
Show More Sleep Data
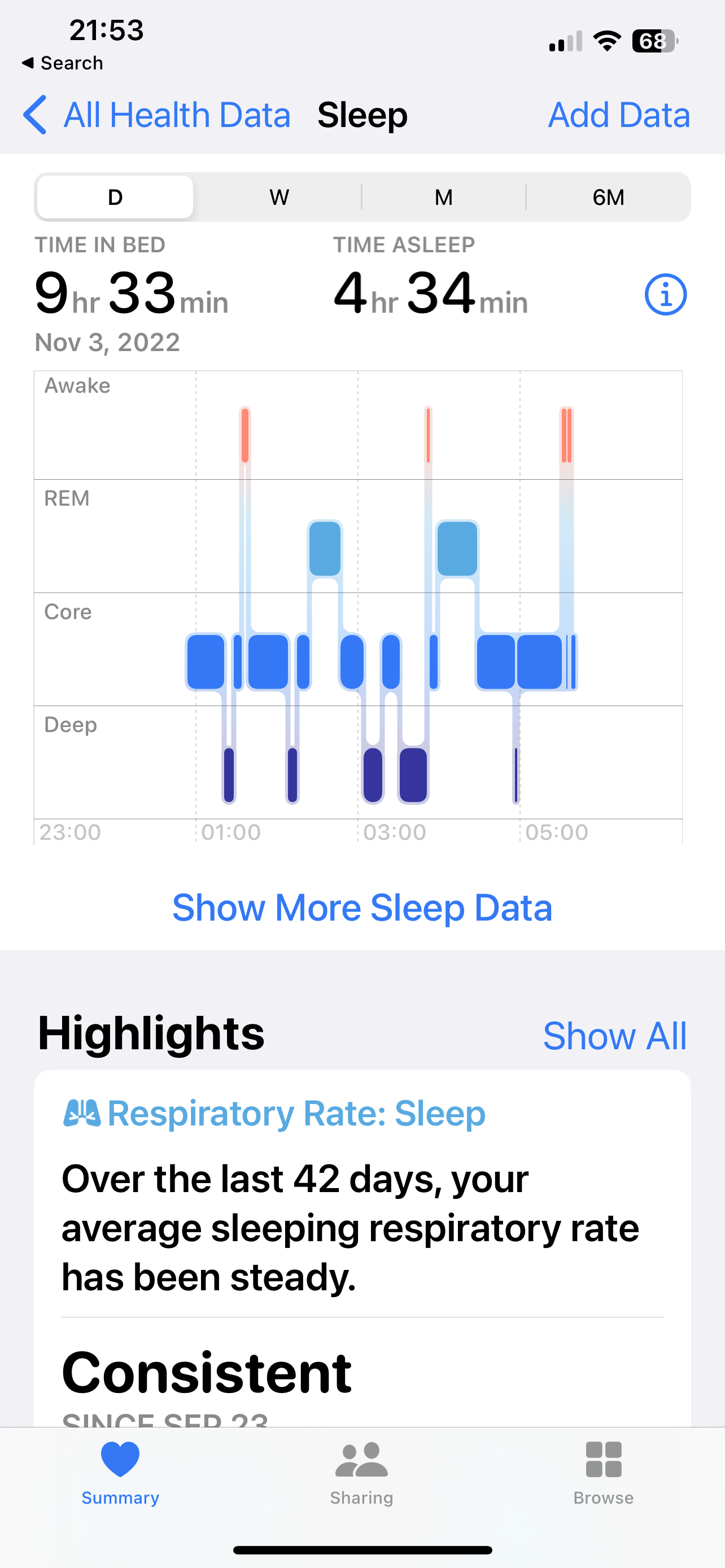pyautogui.click(x=362, y=908)
